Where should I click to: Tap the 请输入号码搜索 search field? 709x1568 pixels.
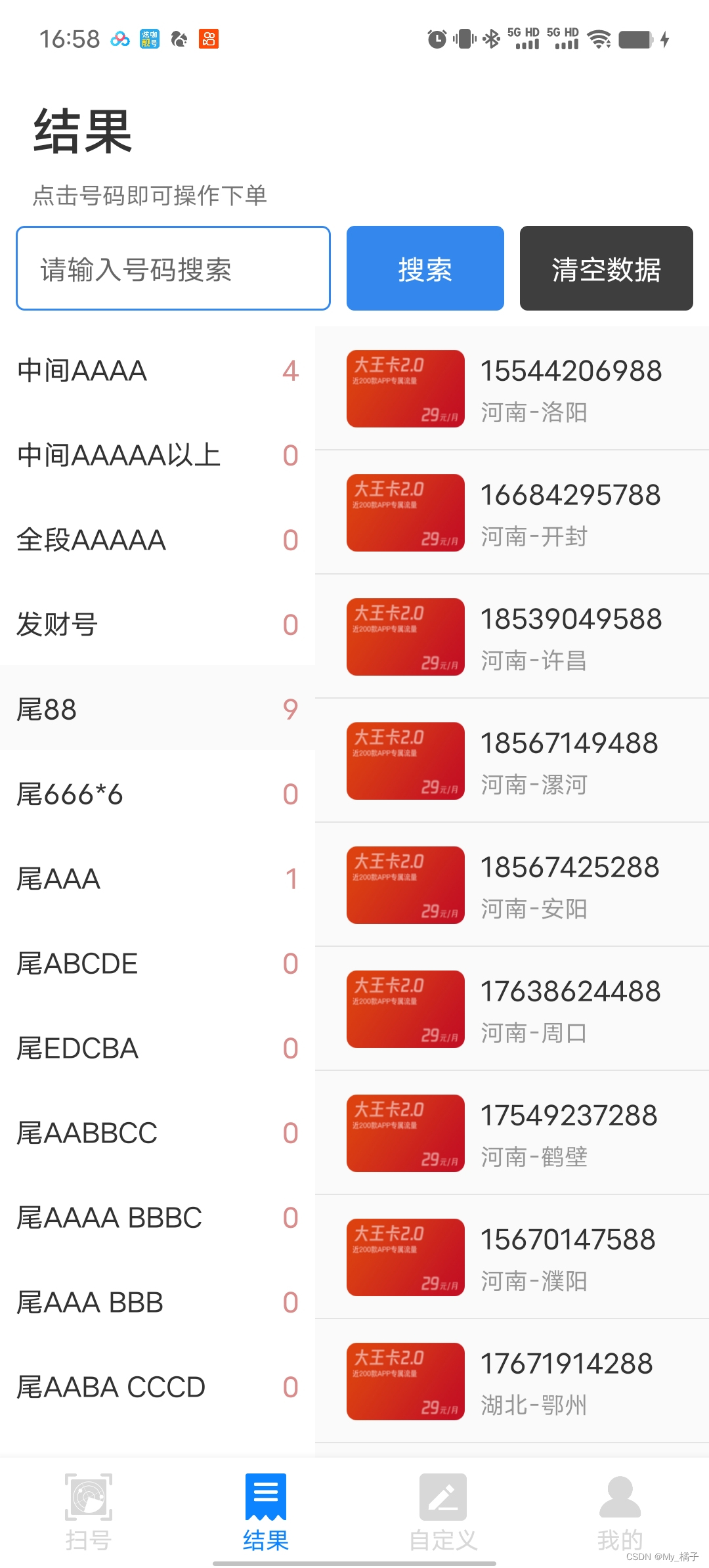click(x=173, y=269)
